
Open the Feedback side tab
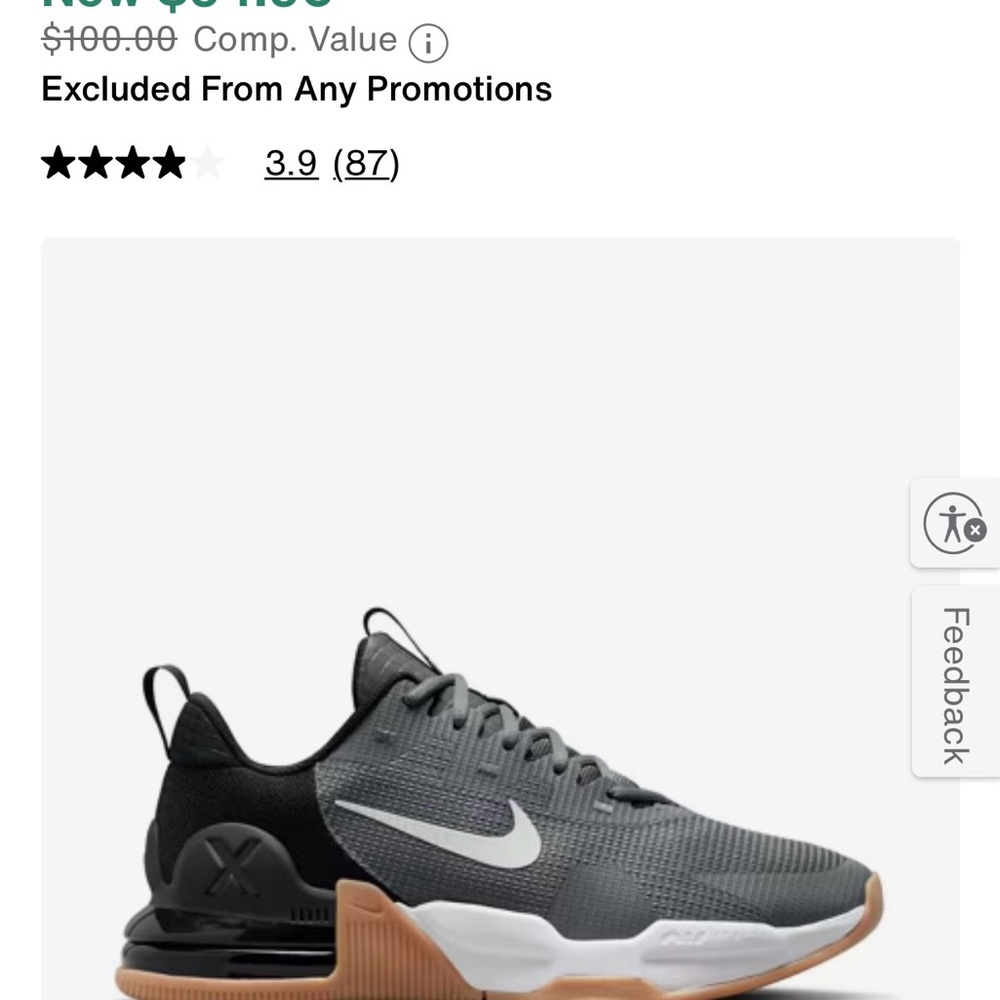coord(955,684)
